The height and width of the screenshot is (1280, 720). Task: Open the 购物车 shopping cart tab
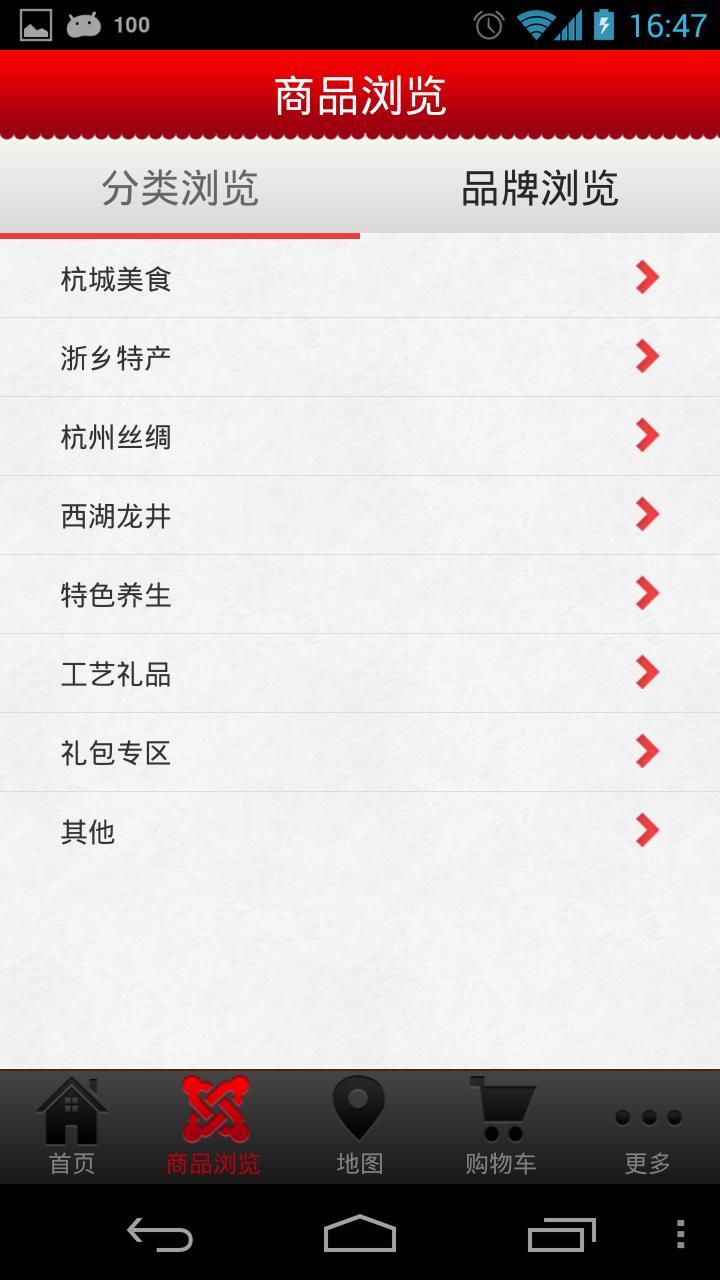tap(501, 1127)
